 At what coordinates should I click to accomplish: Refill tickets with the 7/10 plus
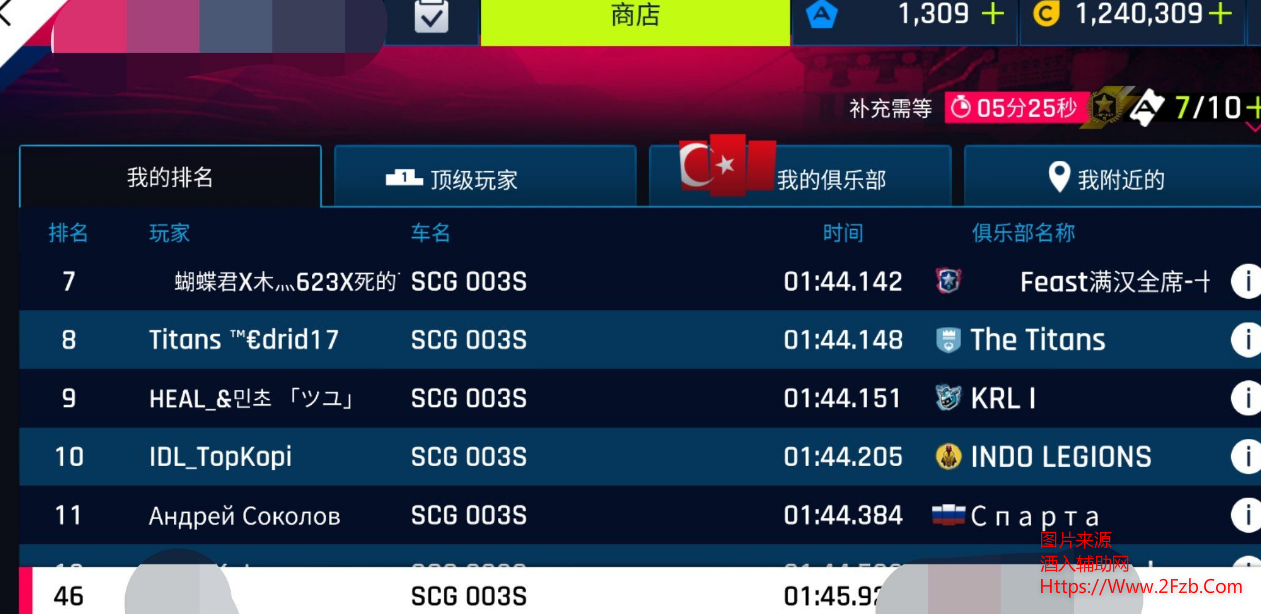pos(1252,107)
